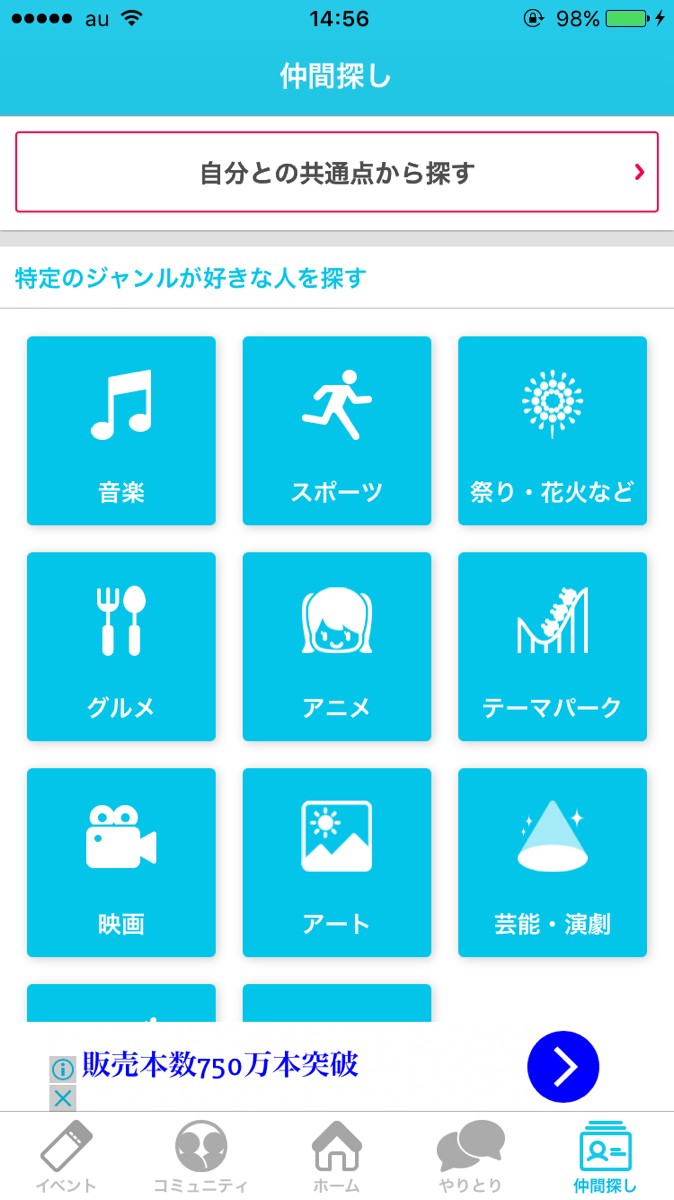Screen dimensions: 674x1200
Task: Go to the コミュニティ tab
Action: (201, 1157)
